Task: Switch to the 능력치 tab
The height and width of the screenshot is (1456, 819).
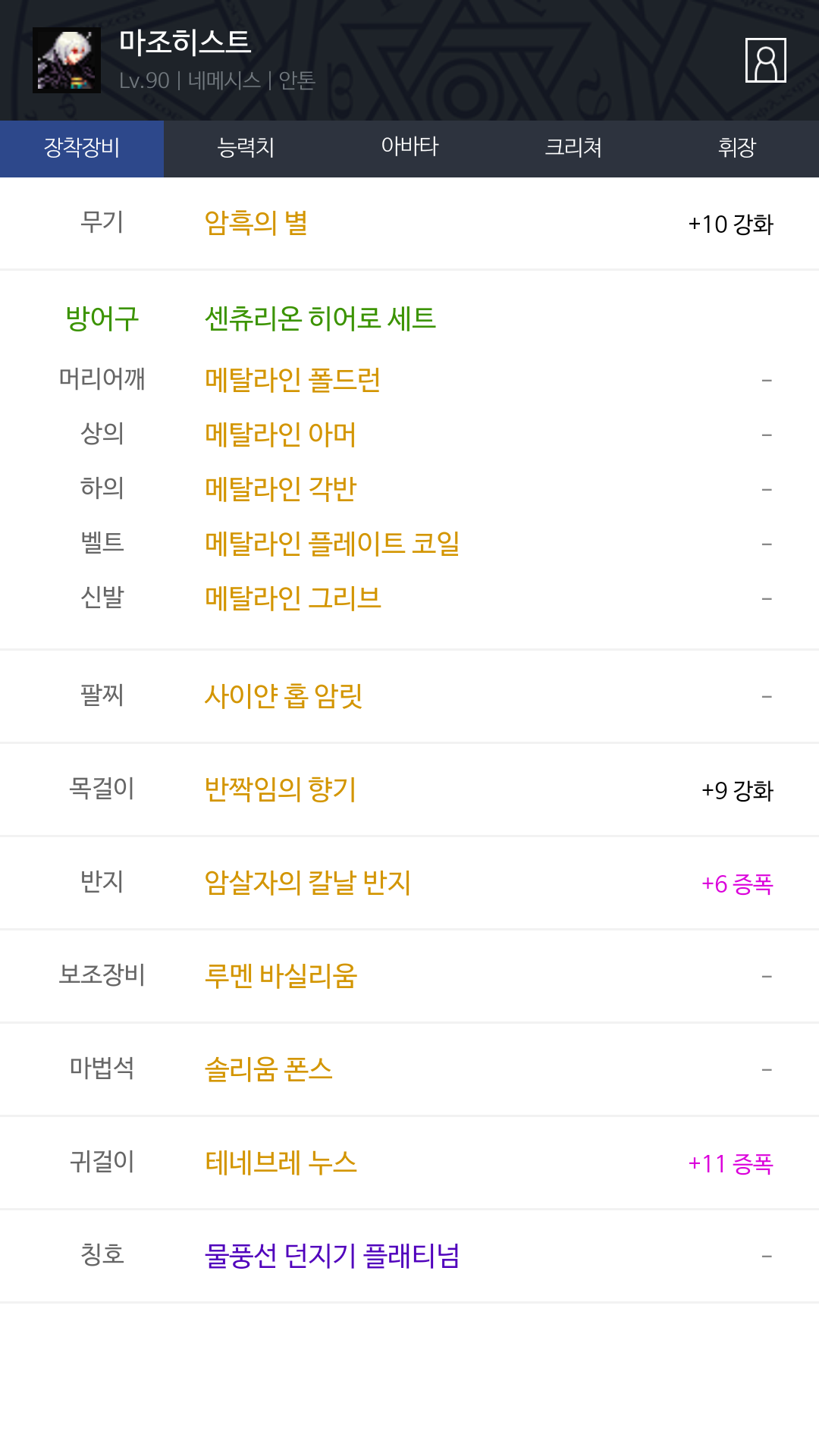Action: pos(246,149)
